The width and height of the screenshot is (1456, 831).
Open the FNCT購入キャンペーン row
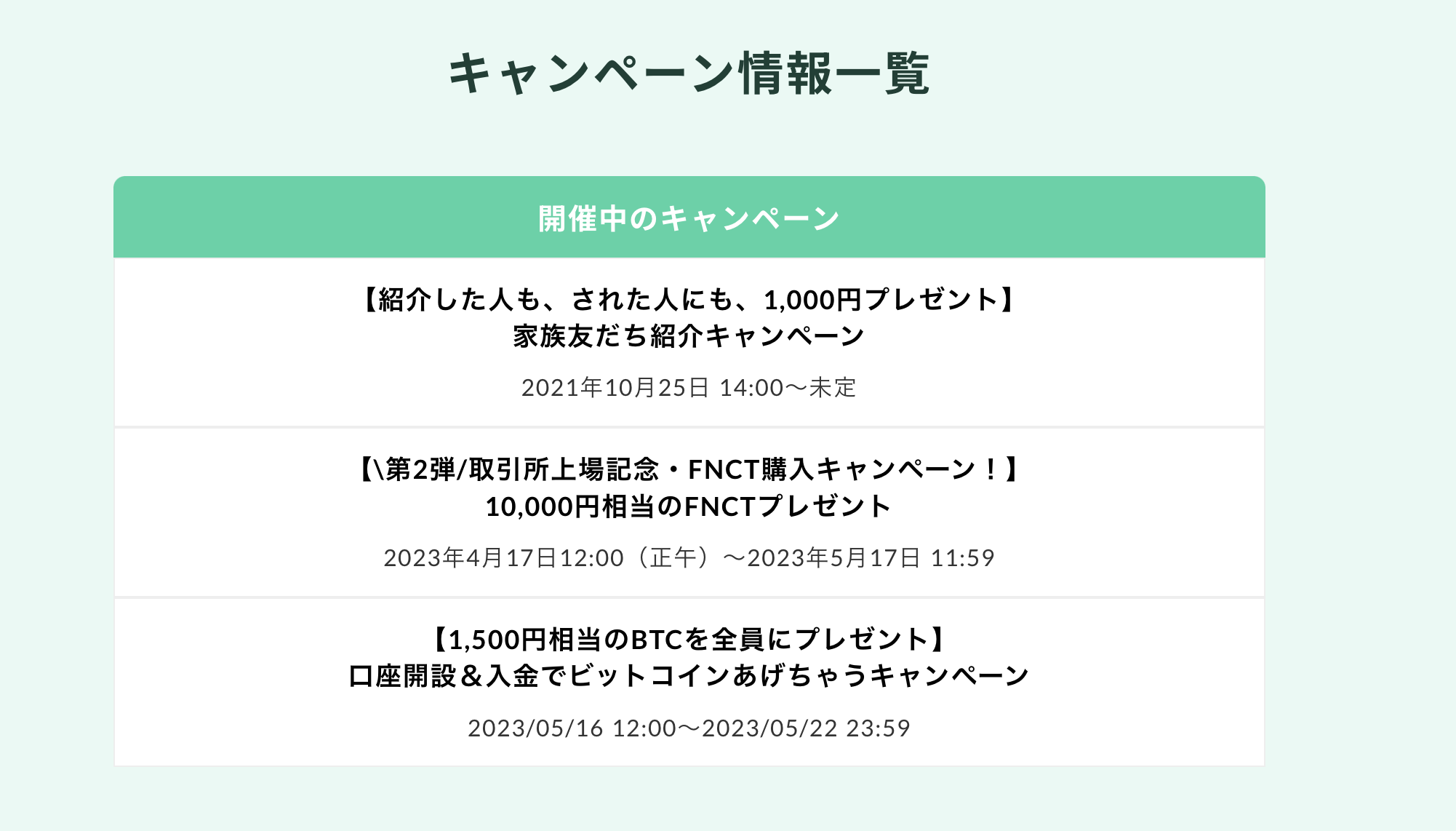click(x=689, y=488)
